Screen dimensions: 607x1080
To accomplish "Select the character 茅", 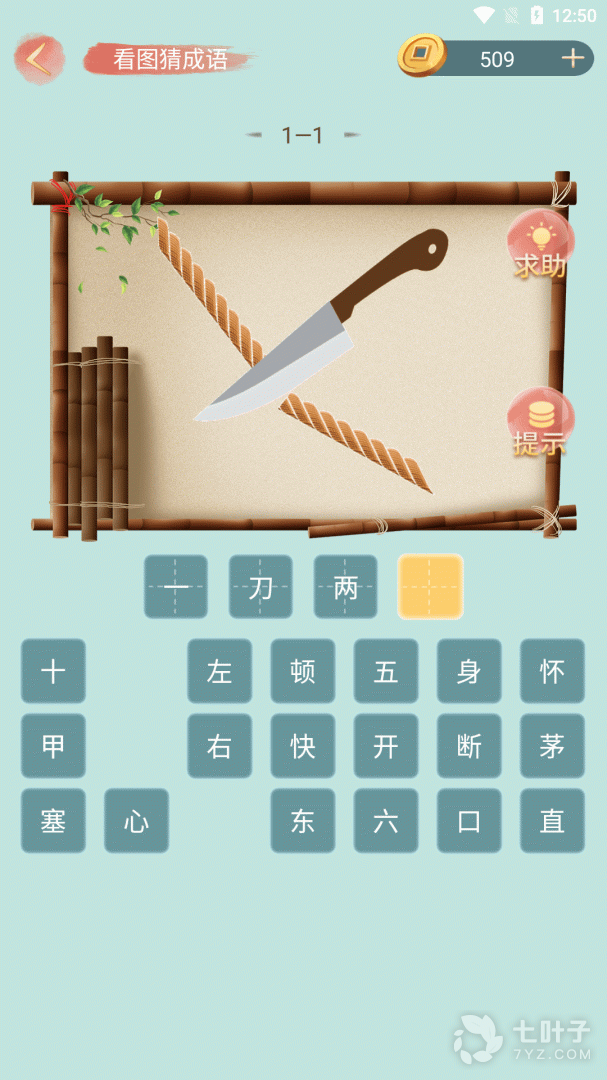I will pos(552,746).
